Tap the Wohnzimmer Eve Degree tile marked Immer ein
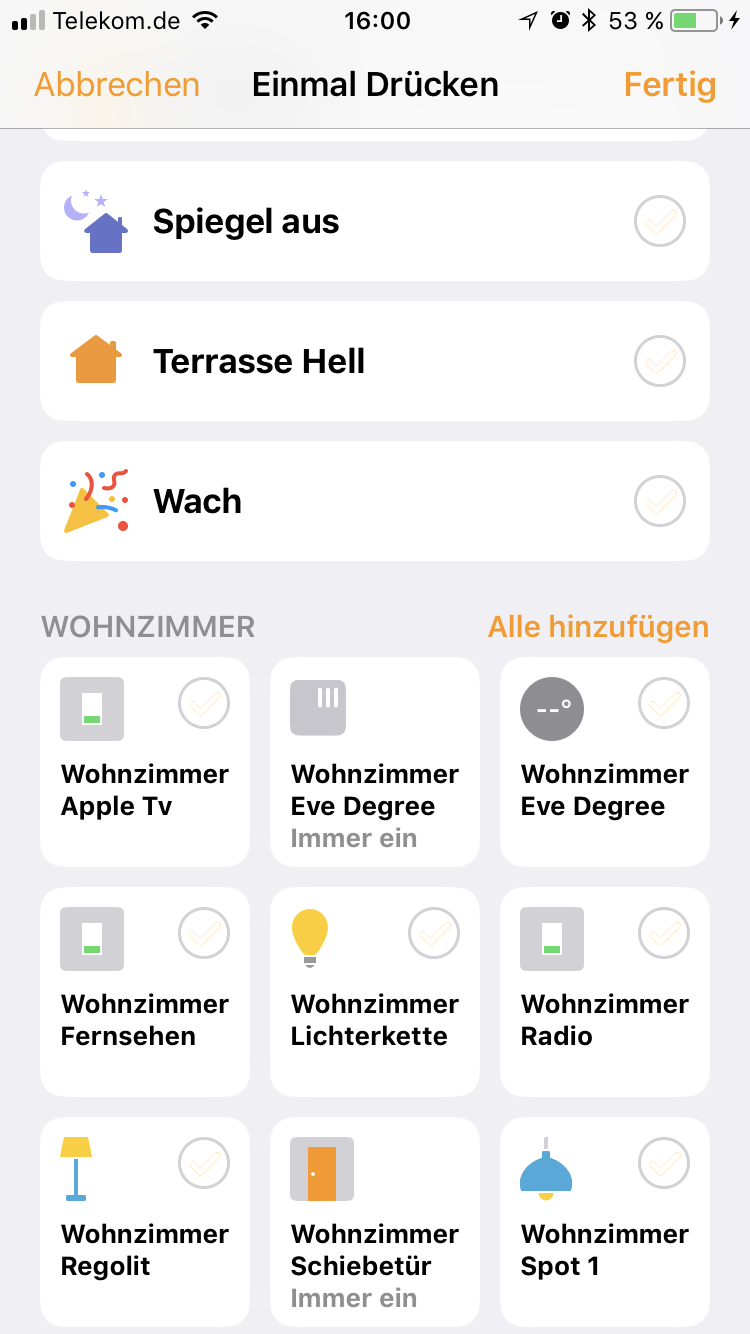 tap(374, 761)
